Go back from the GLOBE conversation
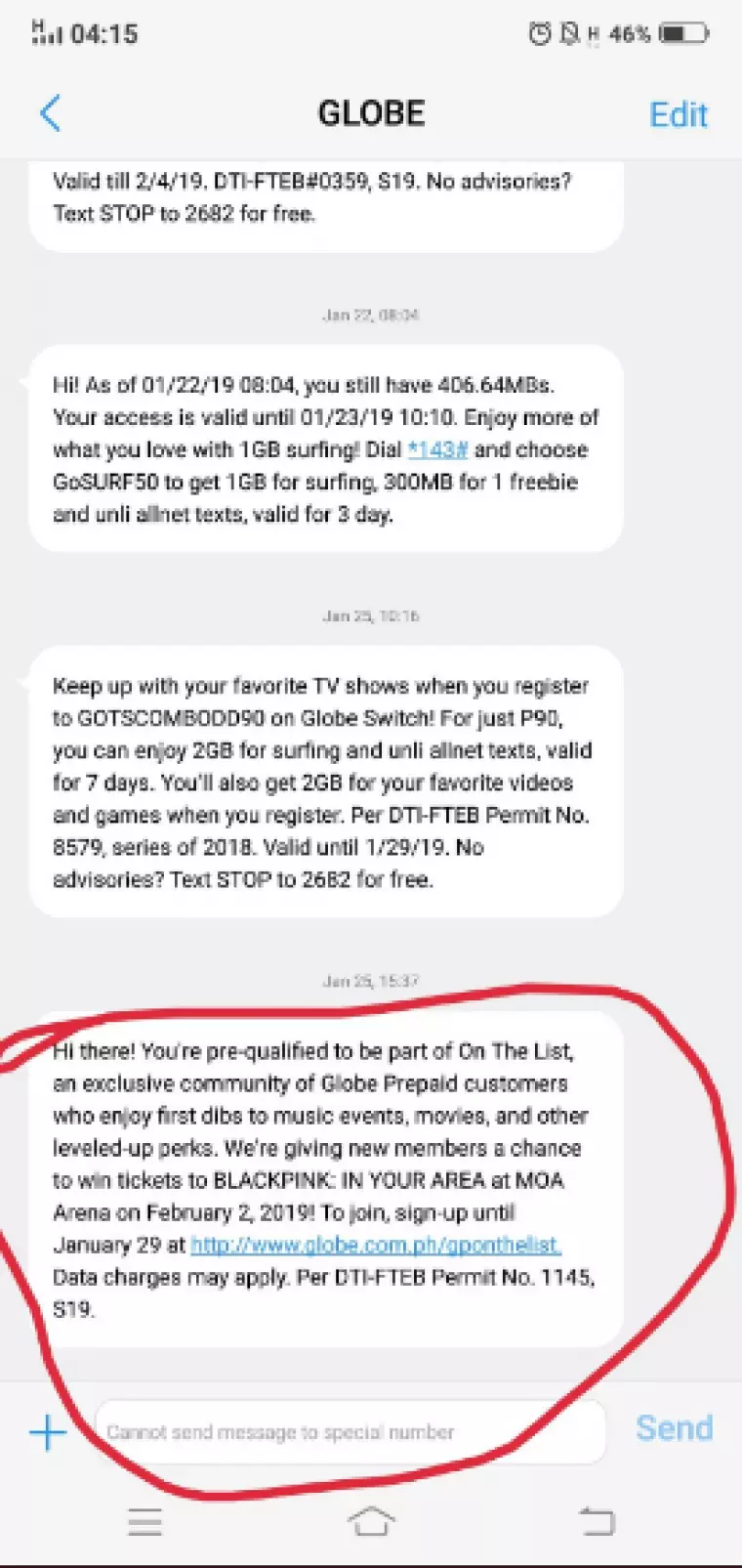This screenshot has height=1568, width=742. point(51,113)
